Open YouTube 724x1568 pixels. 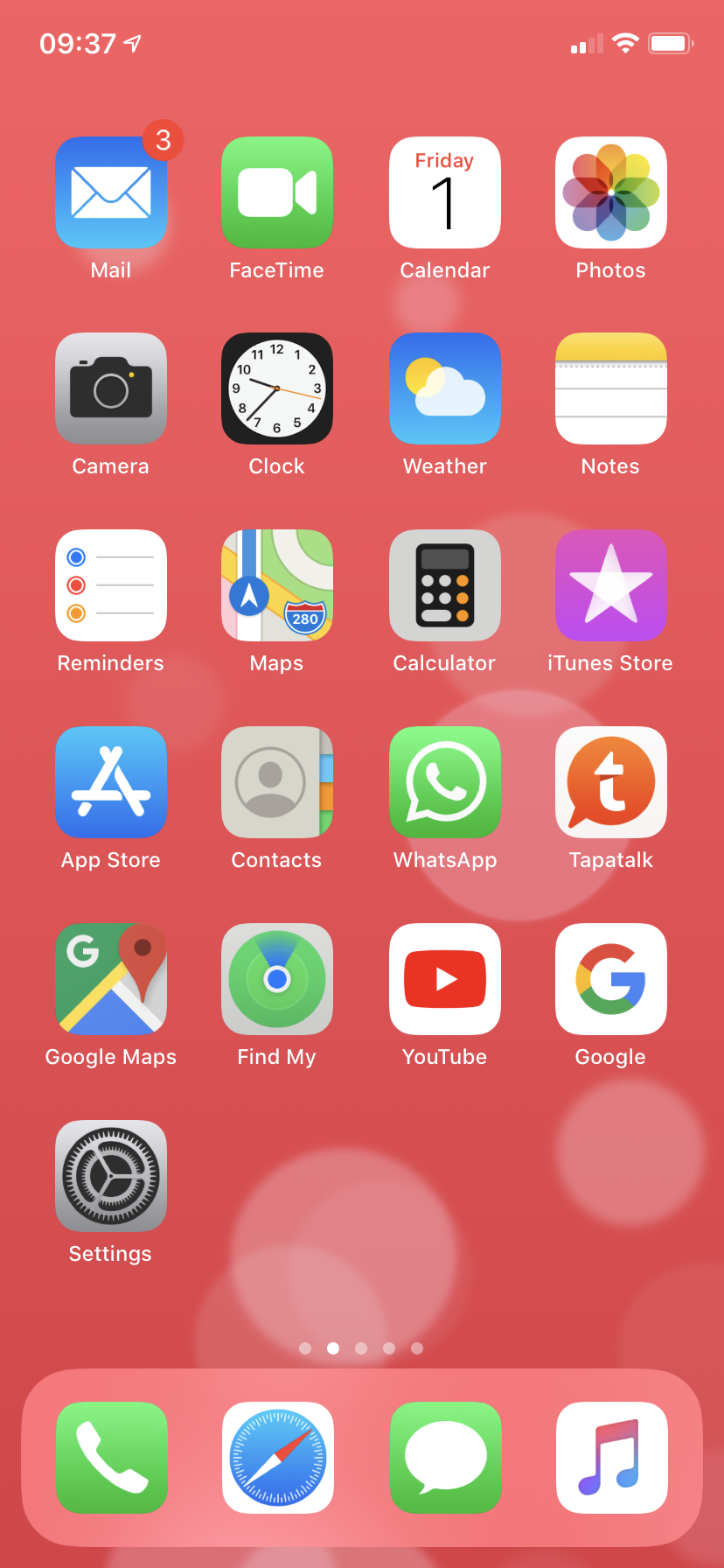coord(445,979)
